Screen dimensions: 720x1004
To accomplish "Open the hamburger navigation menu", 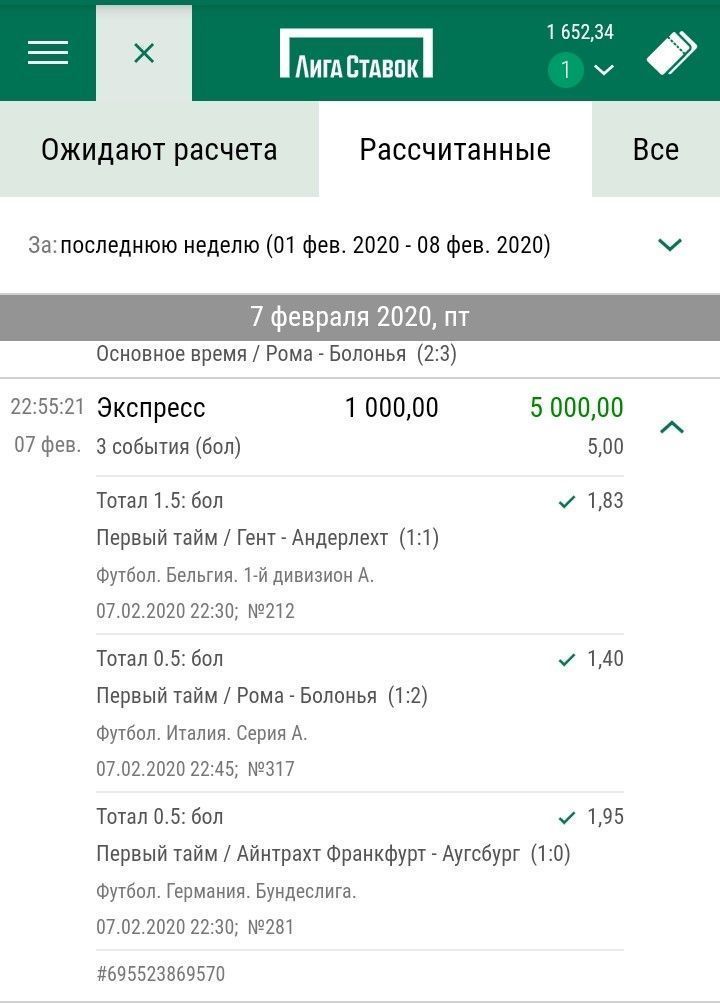I will click(x=48, y=52).
